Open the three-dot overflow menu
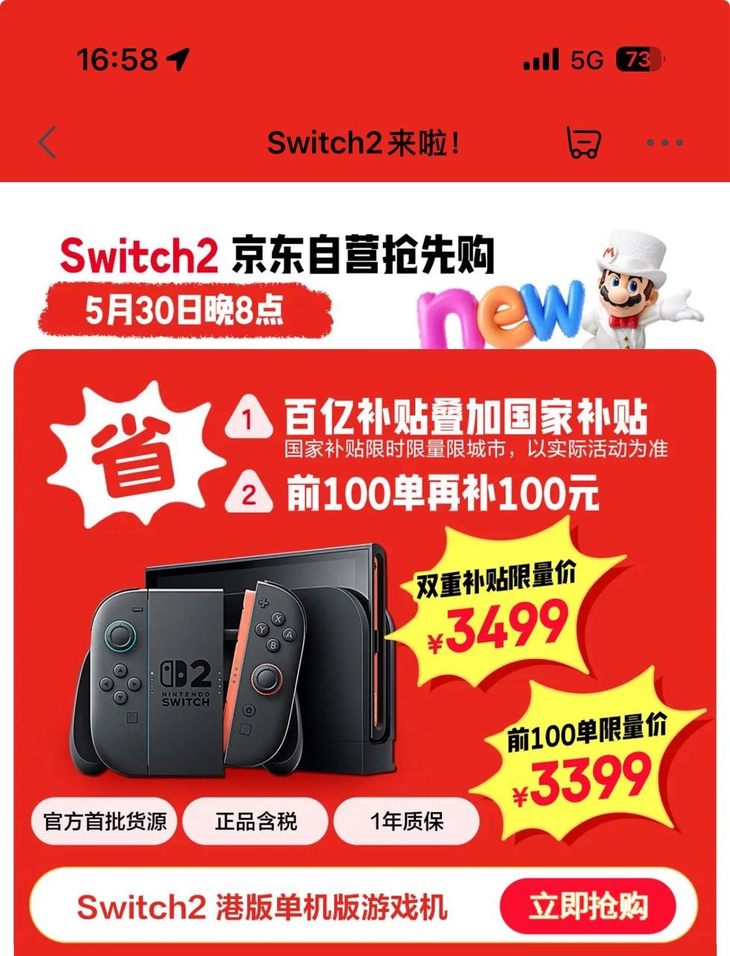 (664, 143)
